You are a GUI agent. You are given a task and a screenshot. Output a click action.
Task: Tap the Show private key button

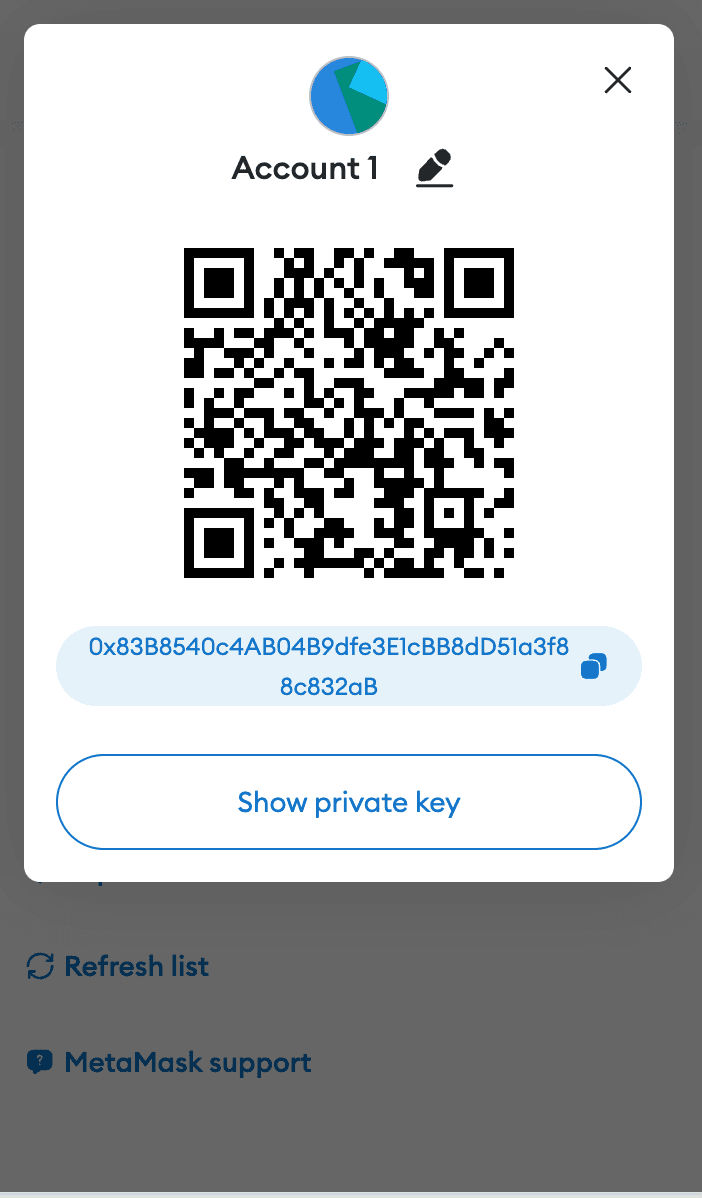point(348,802)
